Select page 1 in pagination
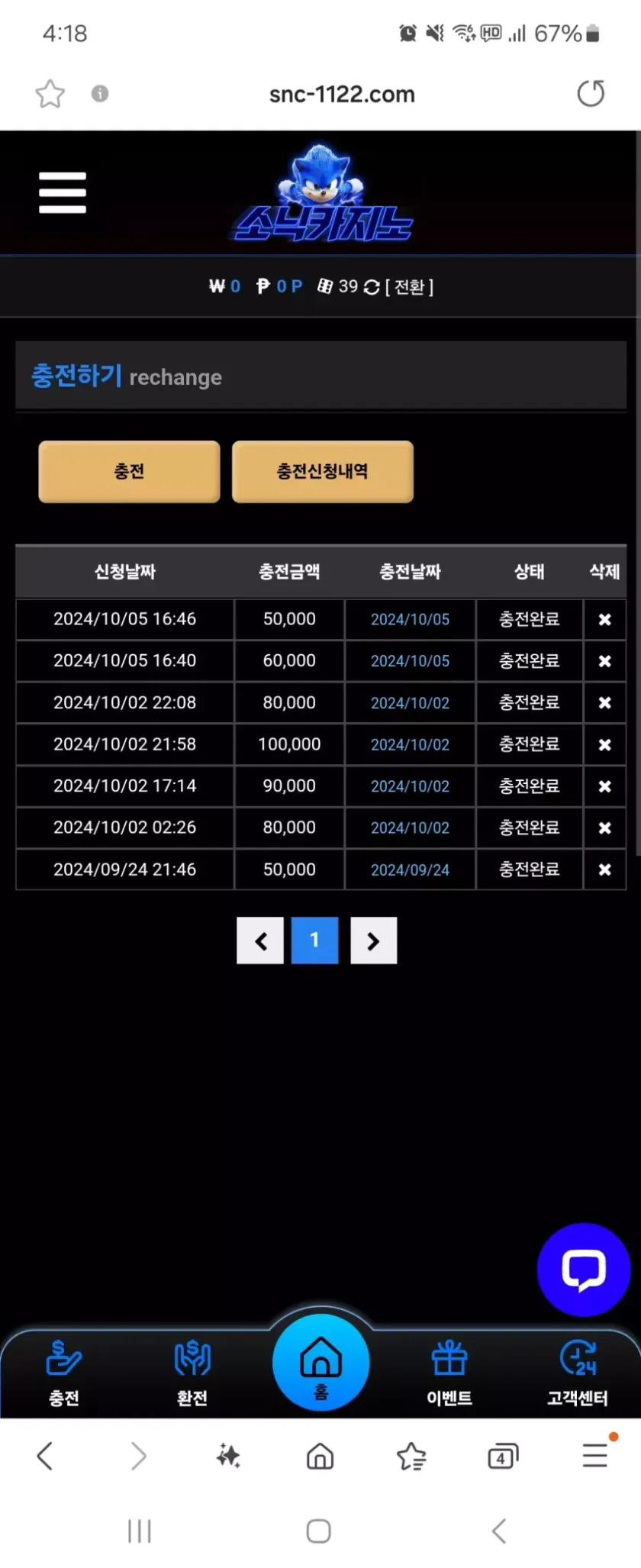 [314, 940]
